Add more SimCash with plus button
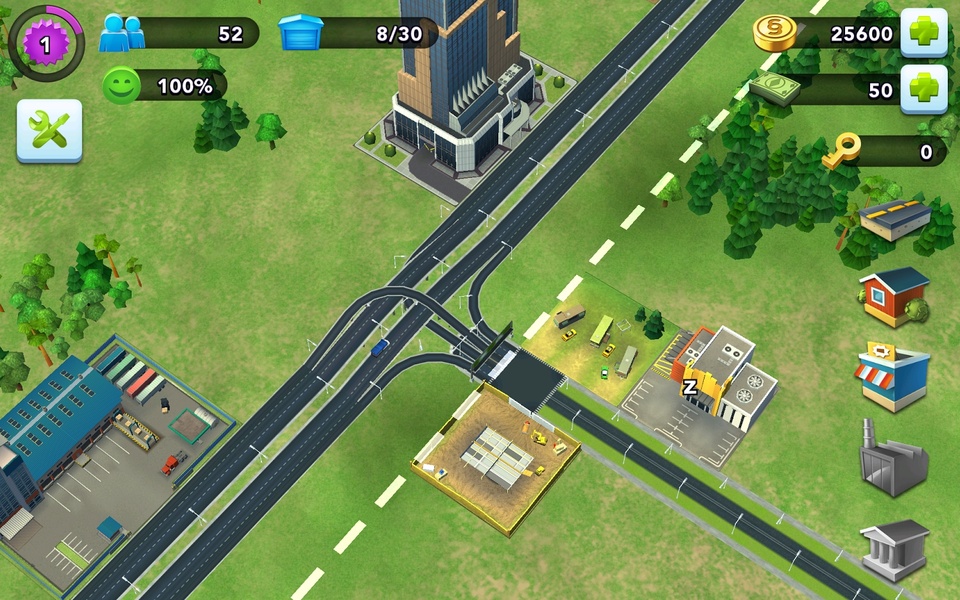The width and height of the screenshot is (960, 600). [923, 90]
